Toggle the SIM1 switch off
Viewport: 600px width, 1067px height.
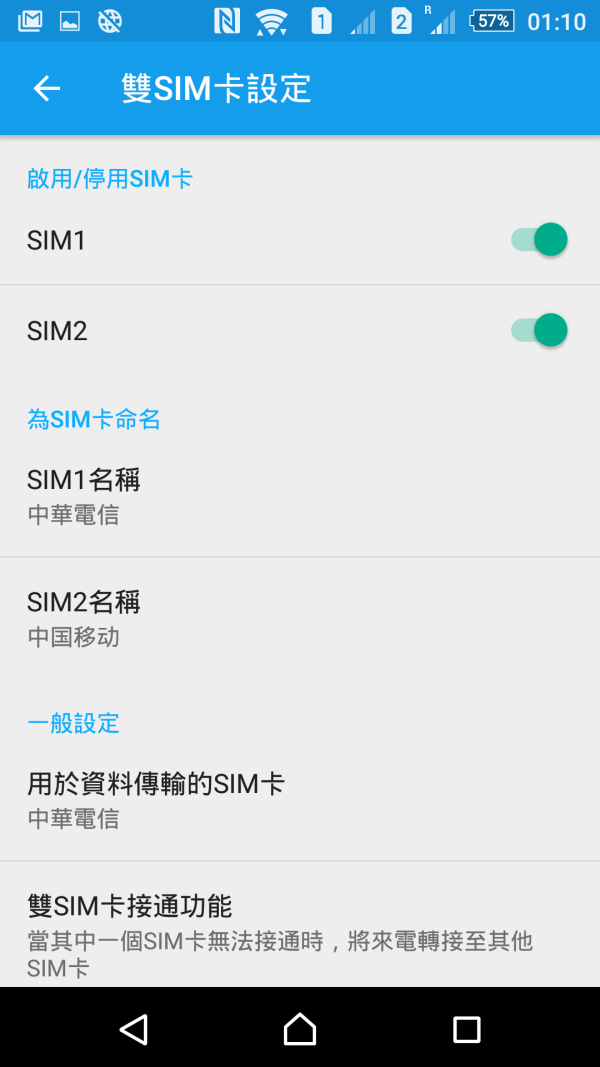539,240
